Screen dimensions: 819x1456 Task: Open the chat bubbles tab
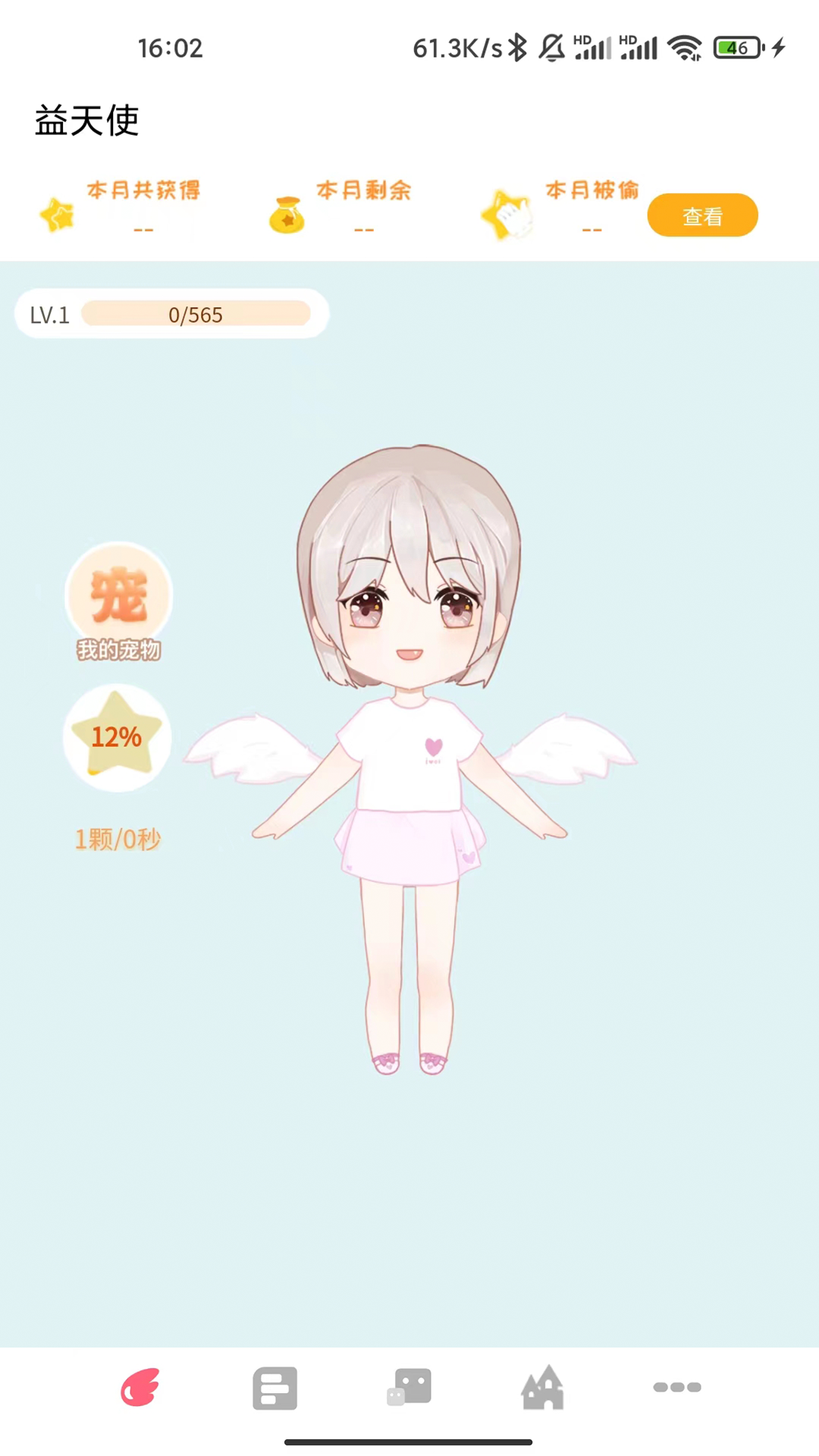tap(409, 1388)
